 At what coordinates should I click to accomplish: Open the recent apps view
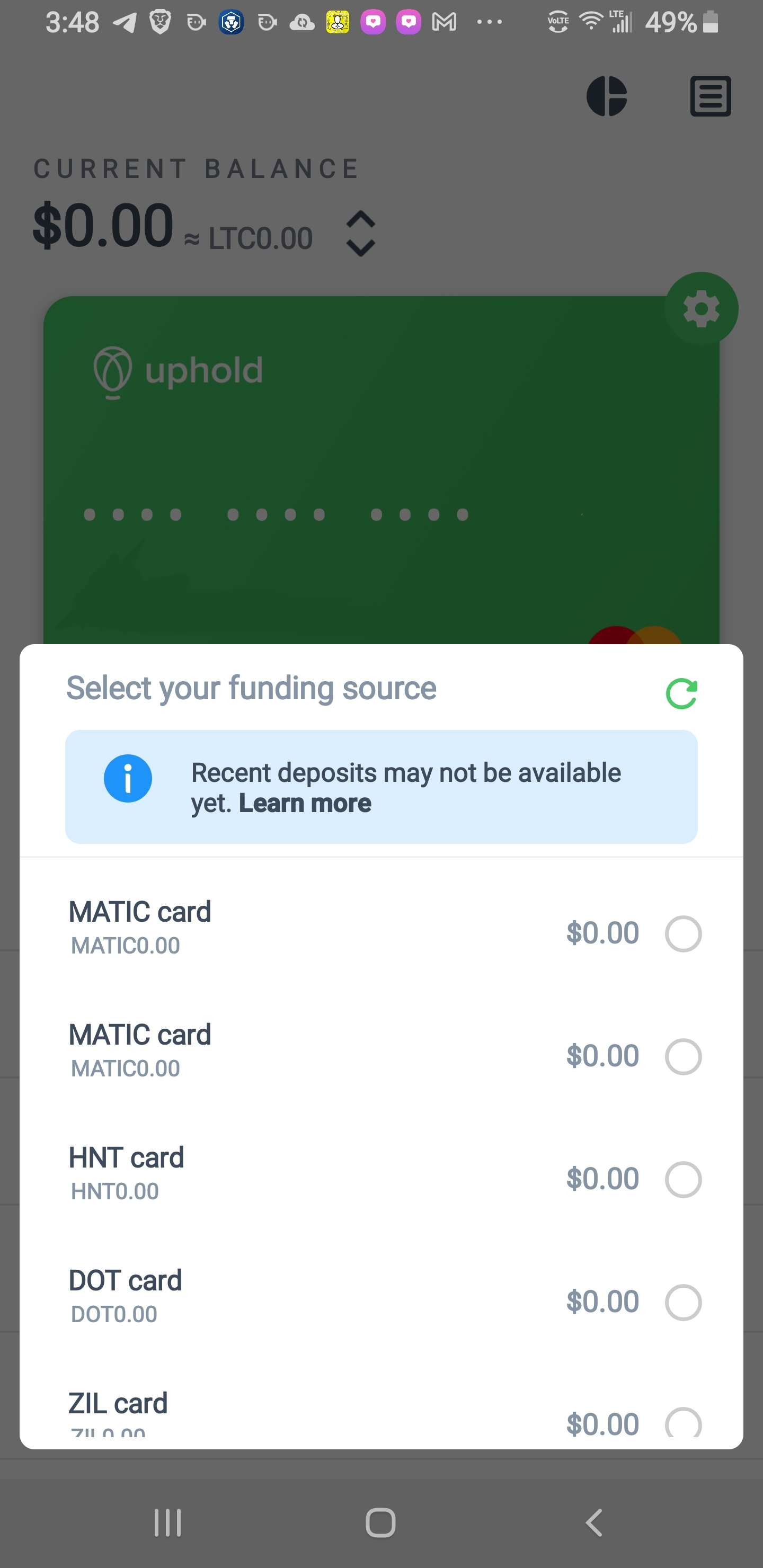click(167, 1523)
